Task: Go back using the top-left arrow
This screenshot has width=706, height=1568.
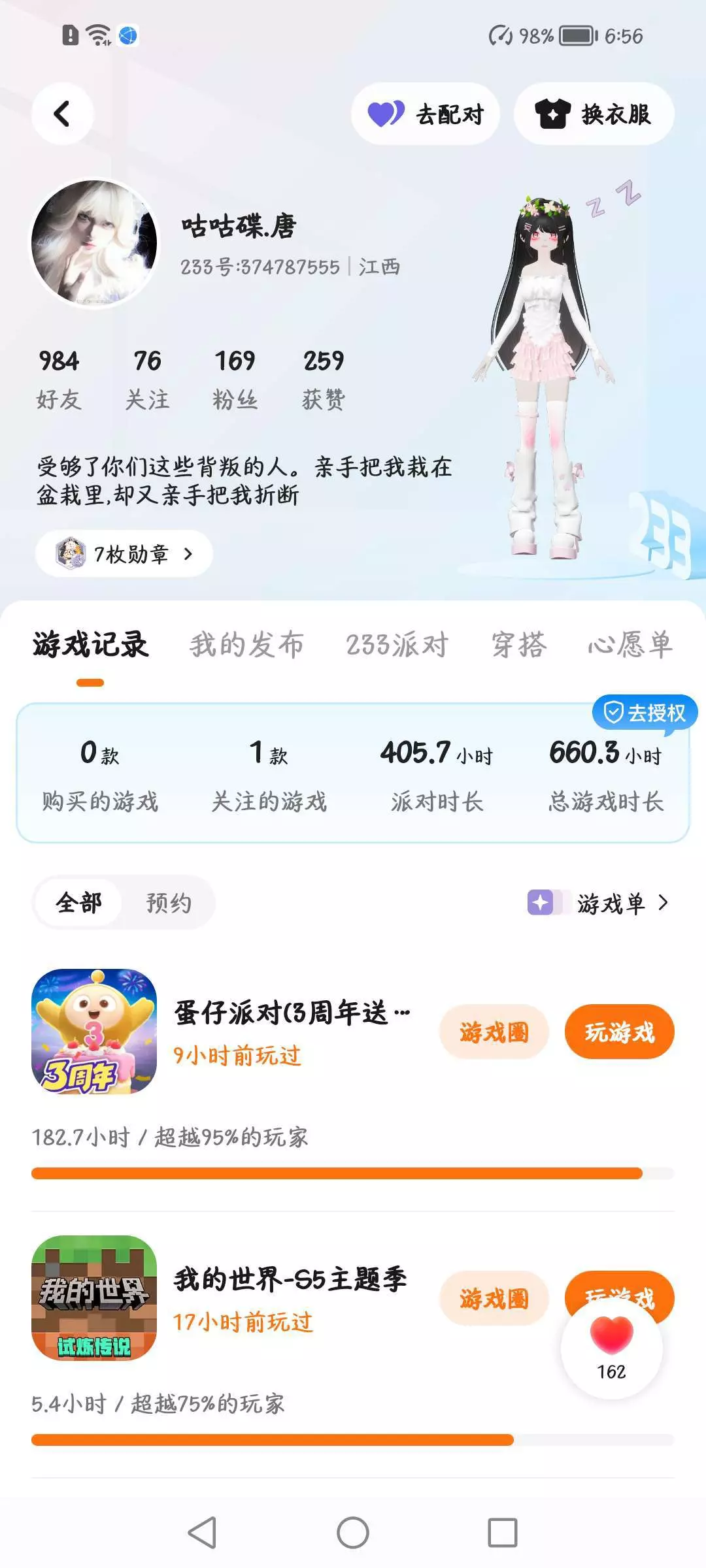Action: point(62,114)
